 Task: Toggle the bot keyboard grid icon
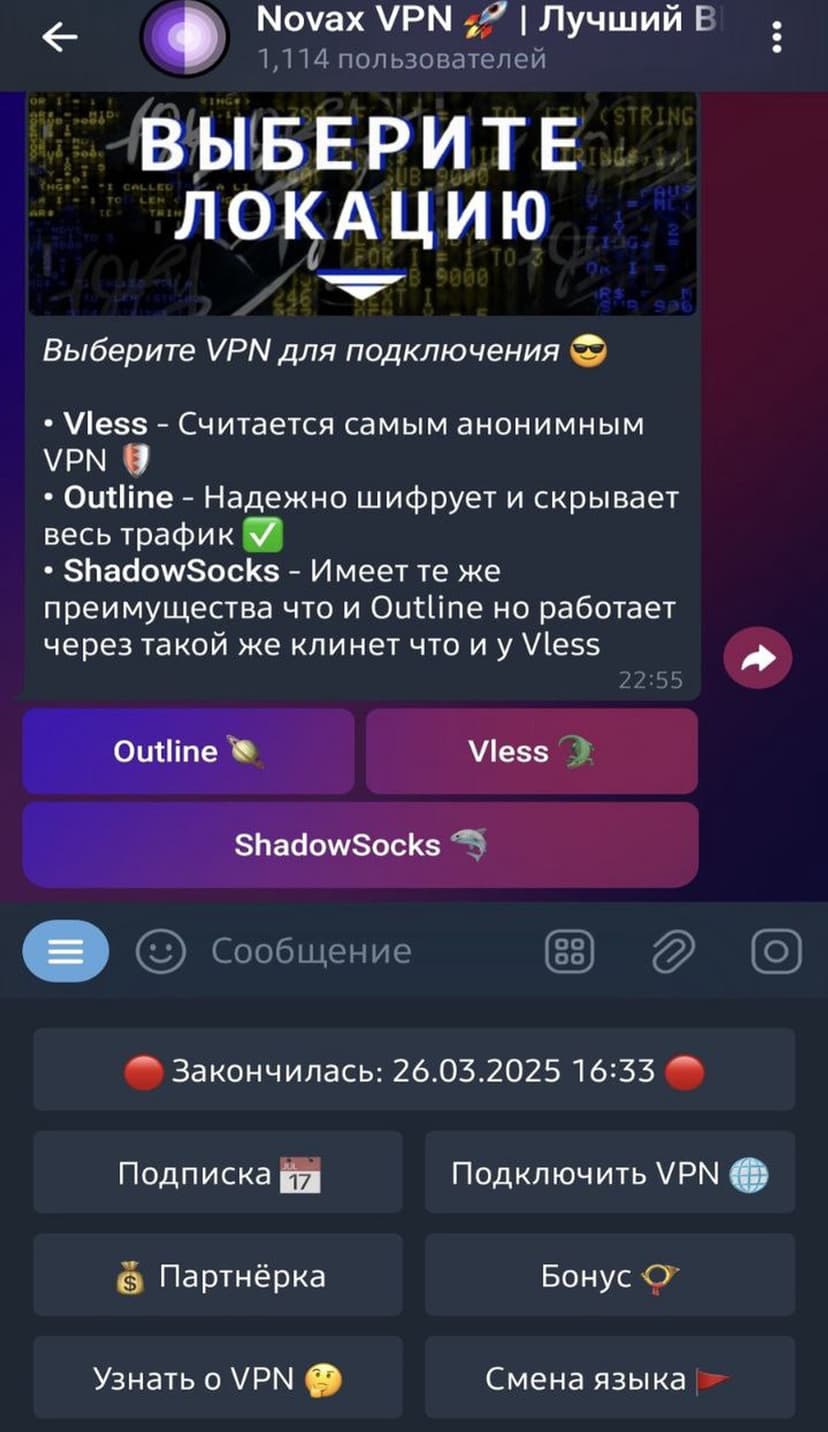tap(570, 951)
